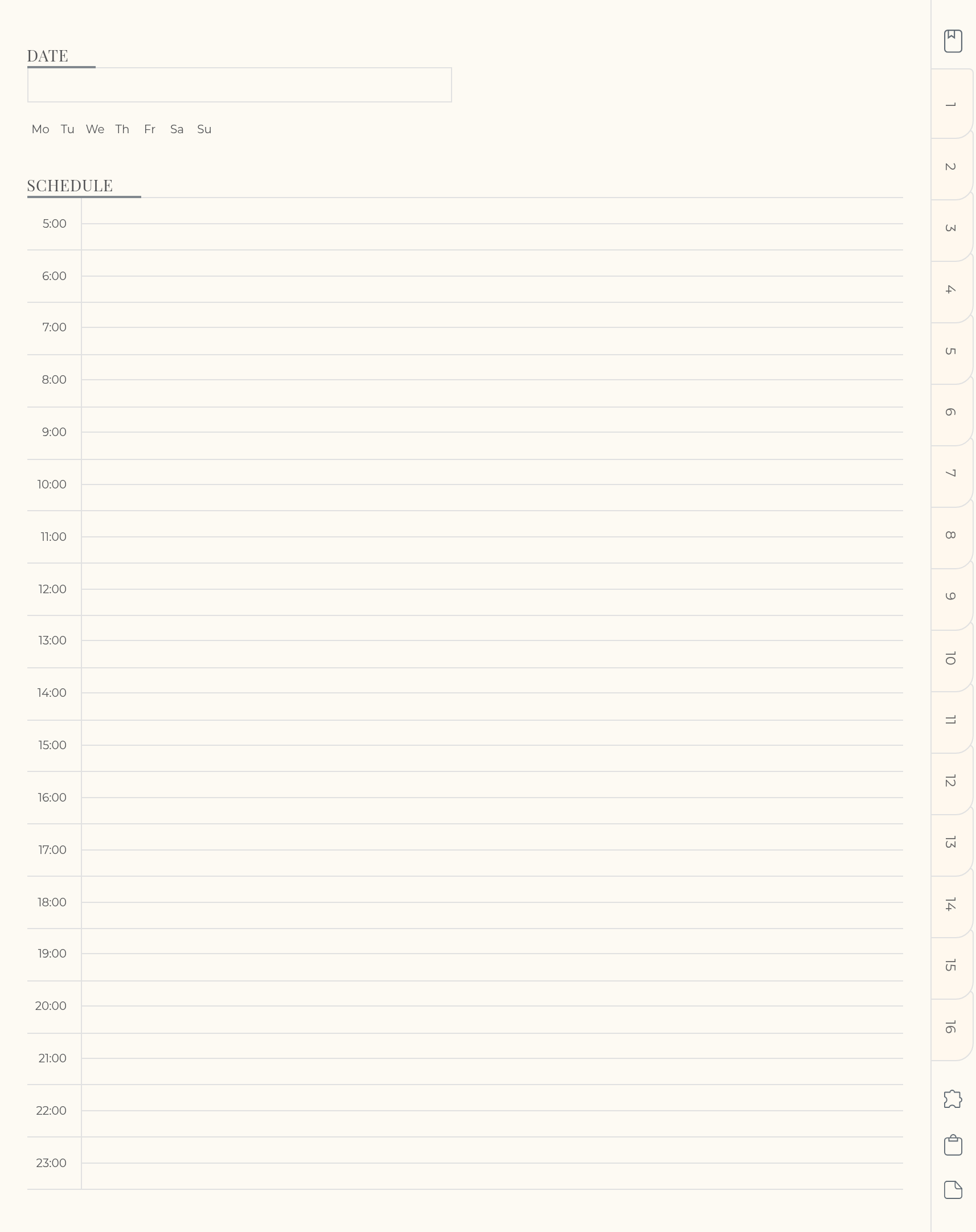Switch to tab 4
This screenshot has height=1232, width=976.
[x=951, y=290]
